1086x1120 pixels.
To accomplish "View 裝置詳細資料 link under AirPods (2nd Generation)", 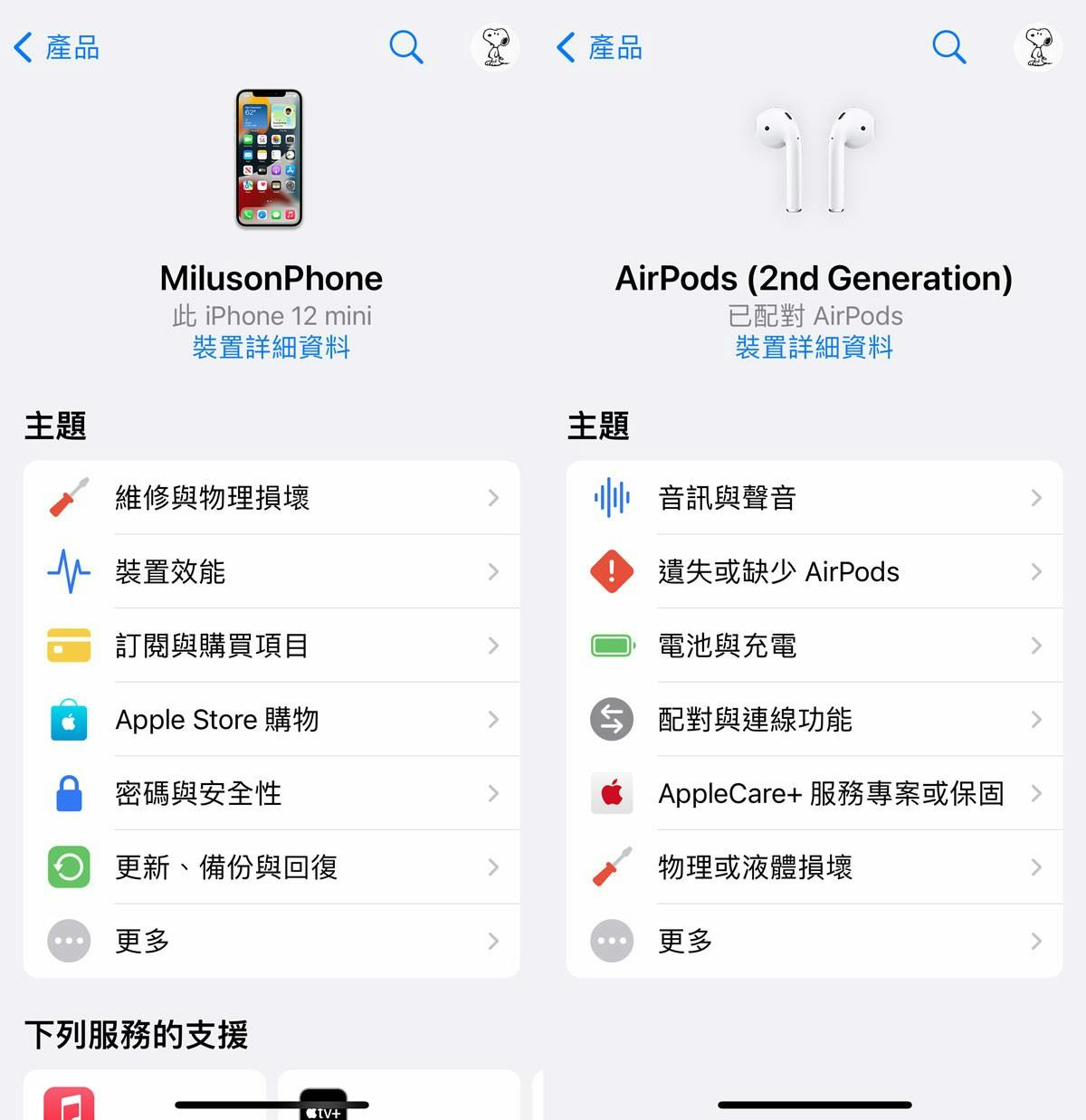I will (x=814, y=348).
